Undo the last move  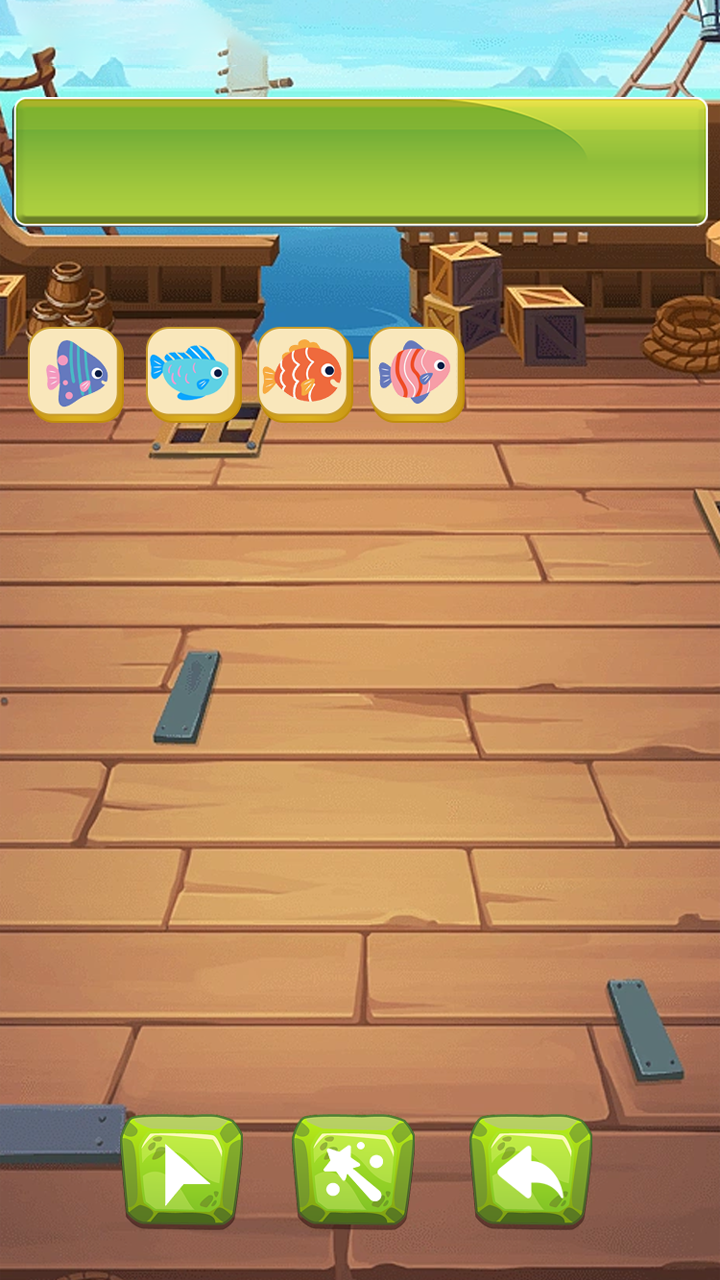(530, 1171)
